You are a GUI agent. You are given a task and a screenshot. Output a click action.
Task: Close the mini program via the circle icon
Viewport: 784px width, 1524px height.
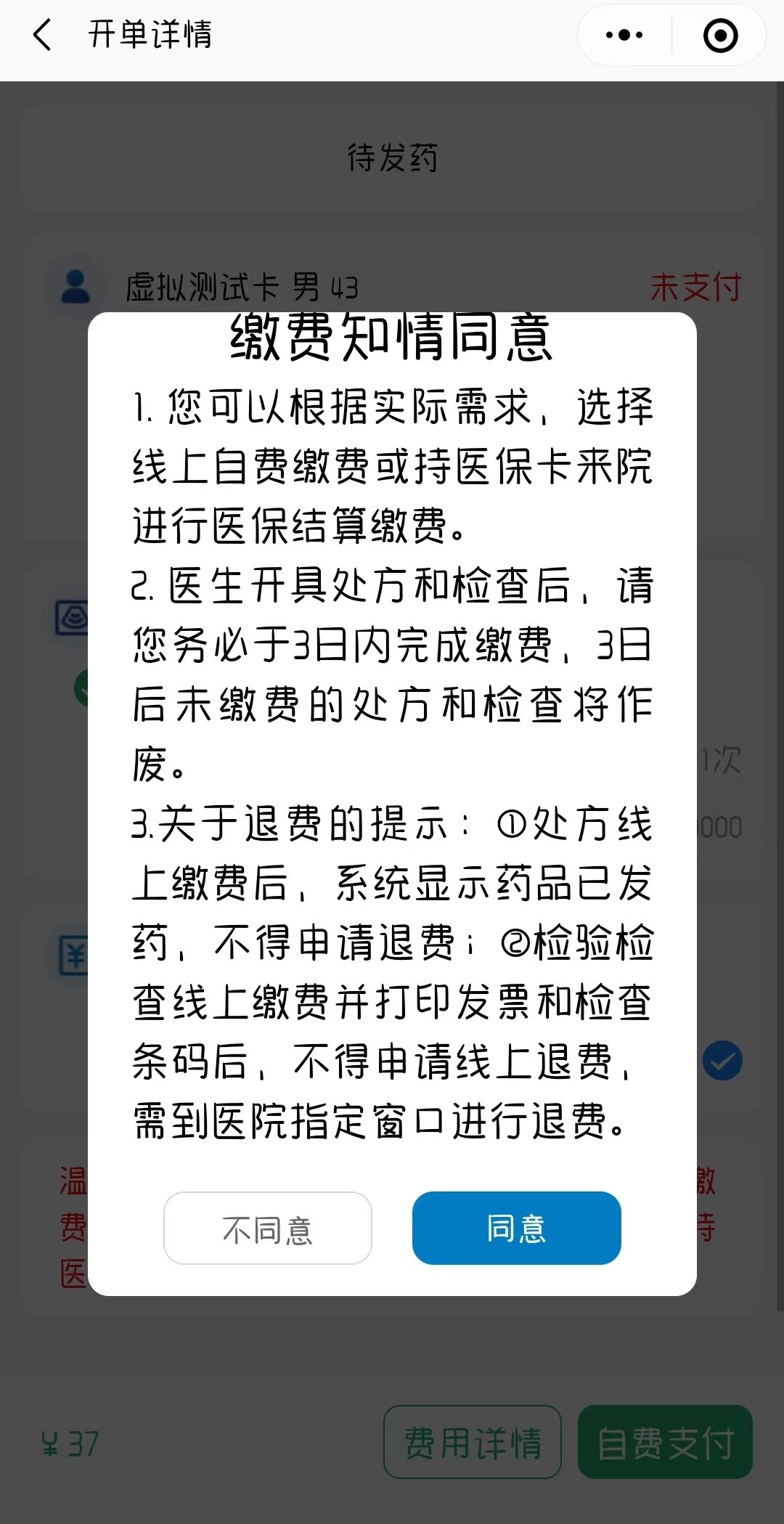720,35
